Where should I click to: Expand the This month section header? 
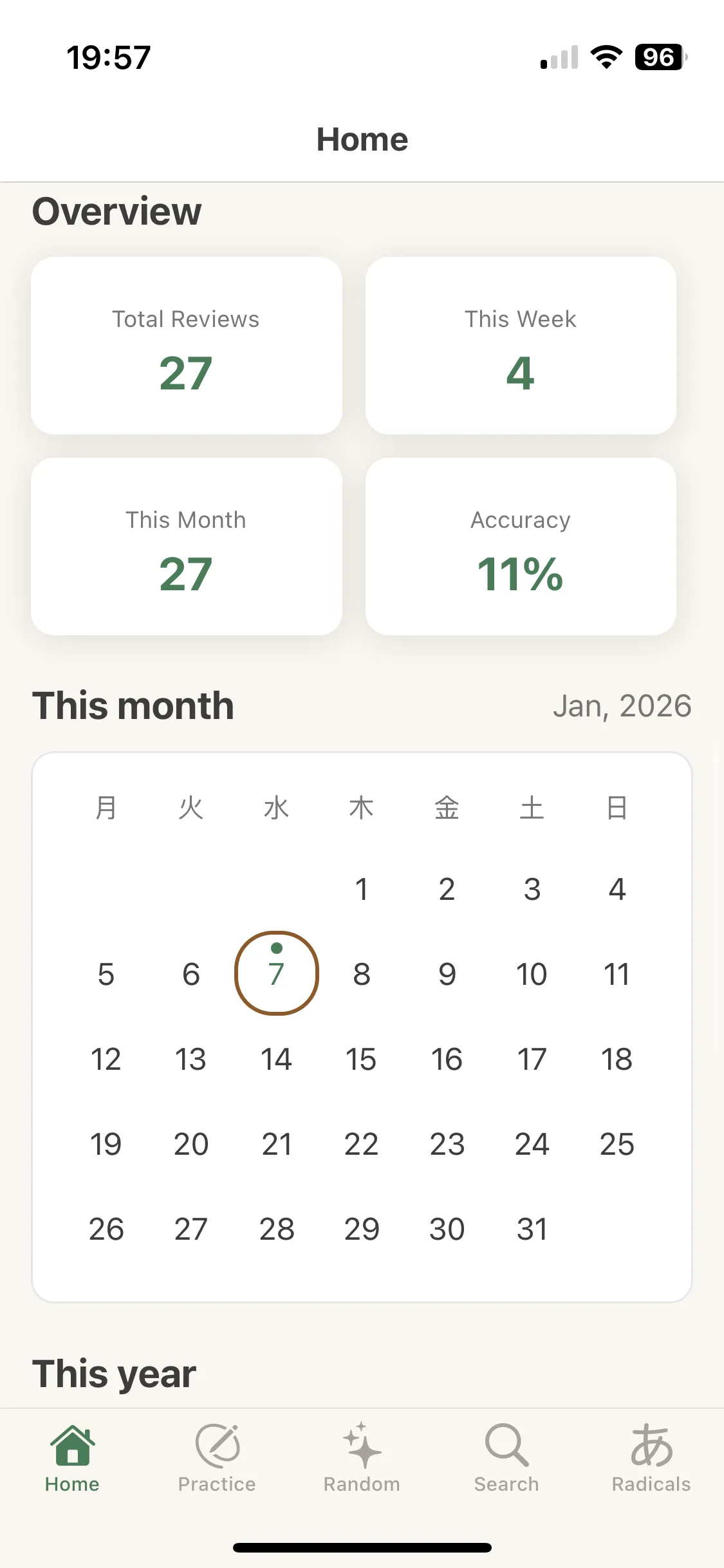[x=133, y=705]
